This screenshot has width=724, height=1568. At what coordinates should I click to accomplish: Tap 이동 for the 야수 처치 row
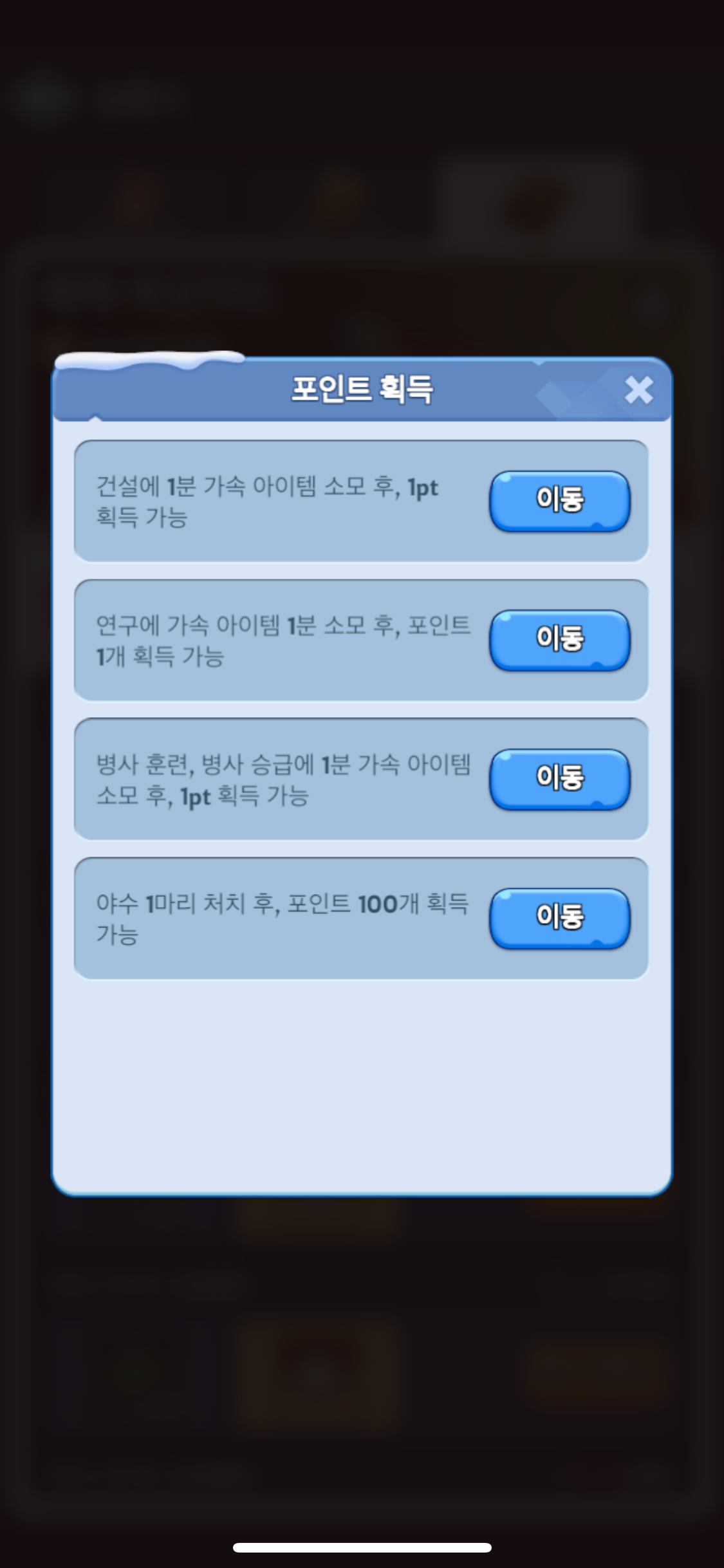pos(560,918)
